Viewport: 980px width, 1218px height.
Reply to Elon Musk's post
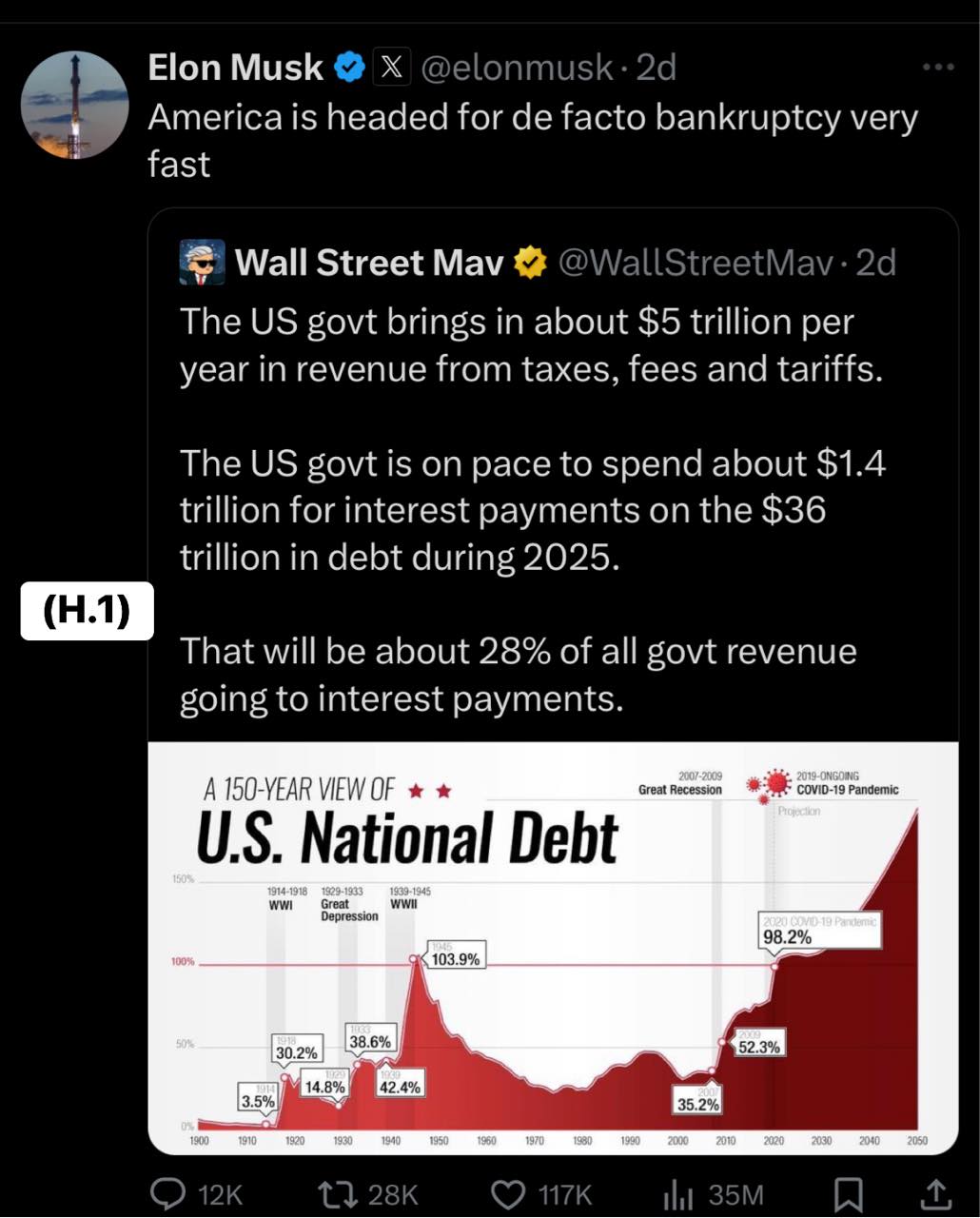click(x=171, y=1193)
